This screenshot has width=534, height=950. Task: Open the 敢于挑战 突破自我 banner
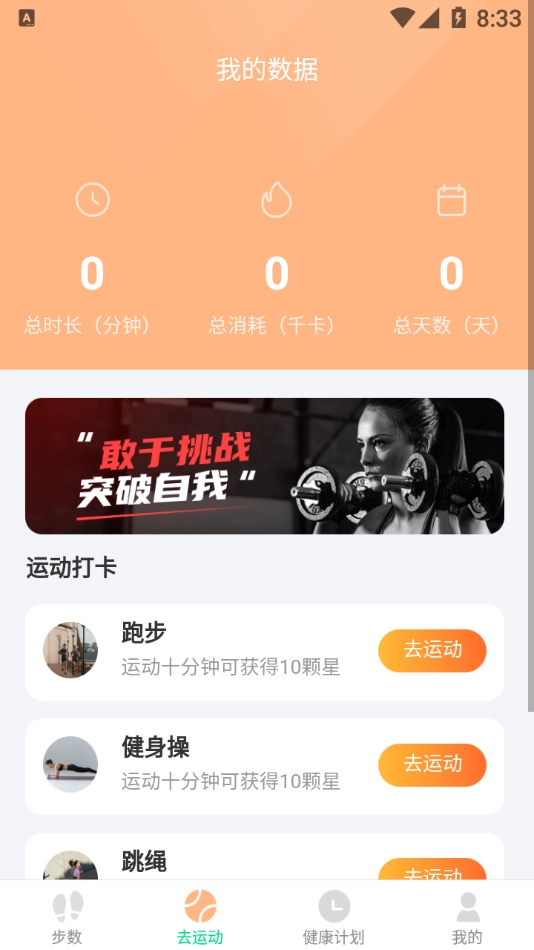264,466
